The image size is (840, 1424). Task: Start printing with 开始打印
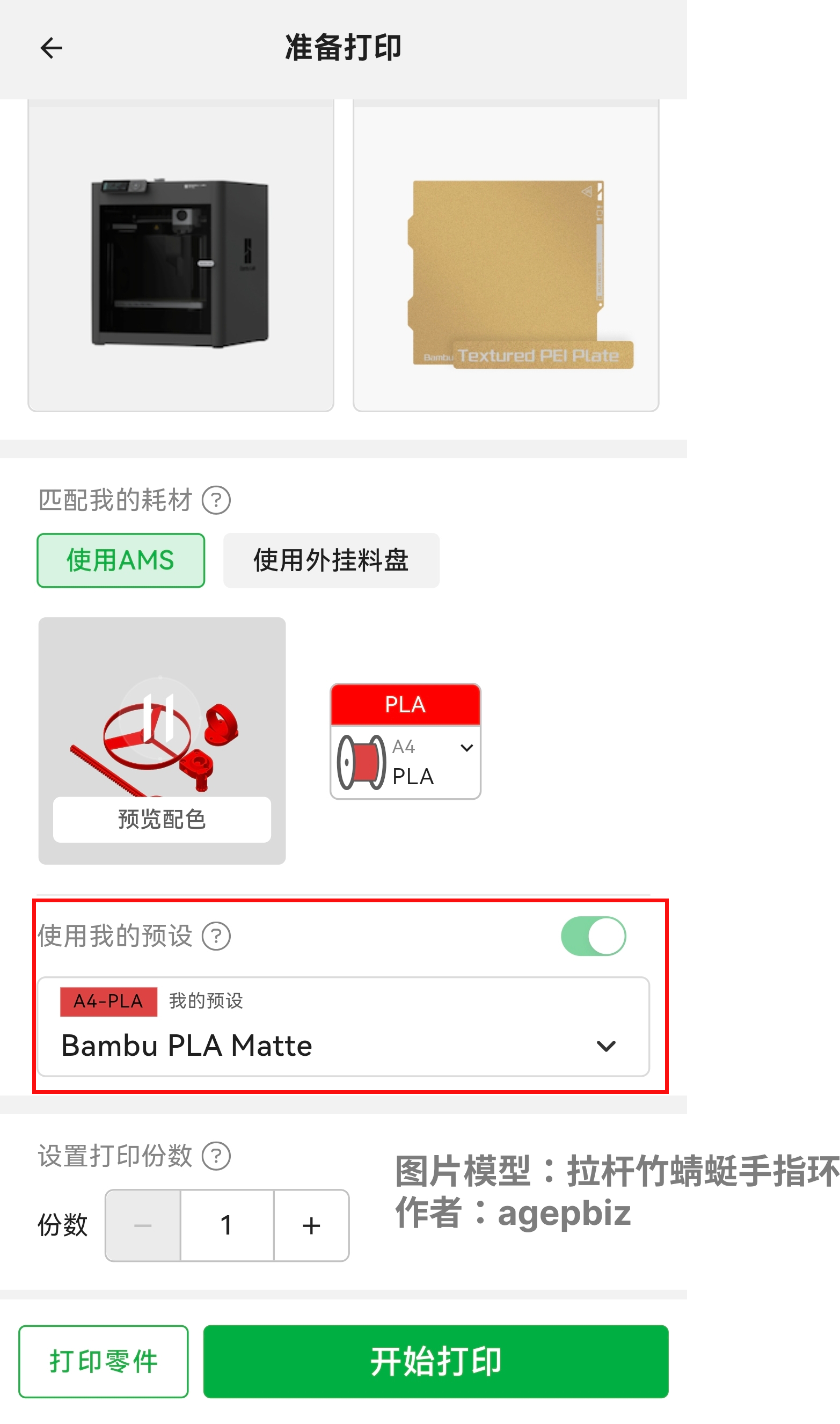pyautogui.click(x=436, y=1362)
